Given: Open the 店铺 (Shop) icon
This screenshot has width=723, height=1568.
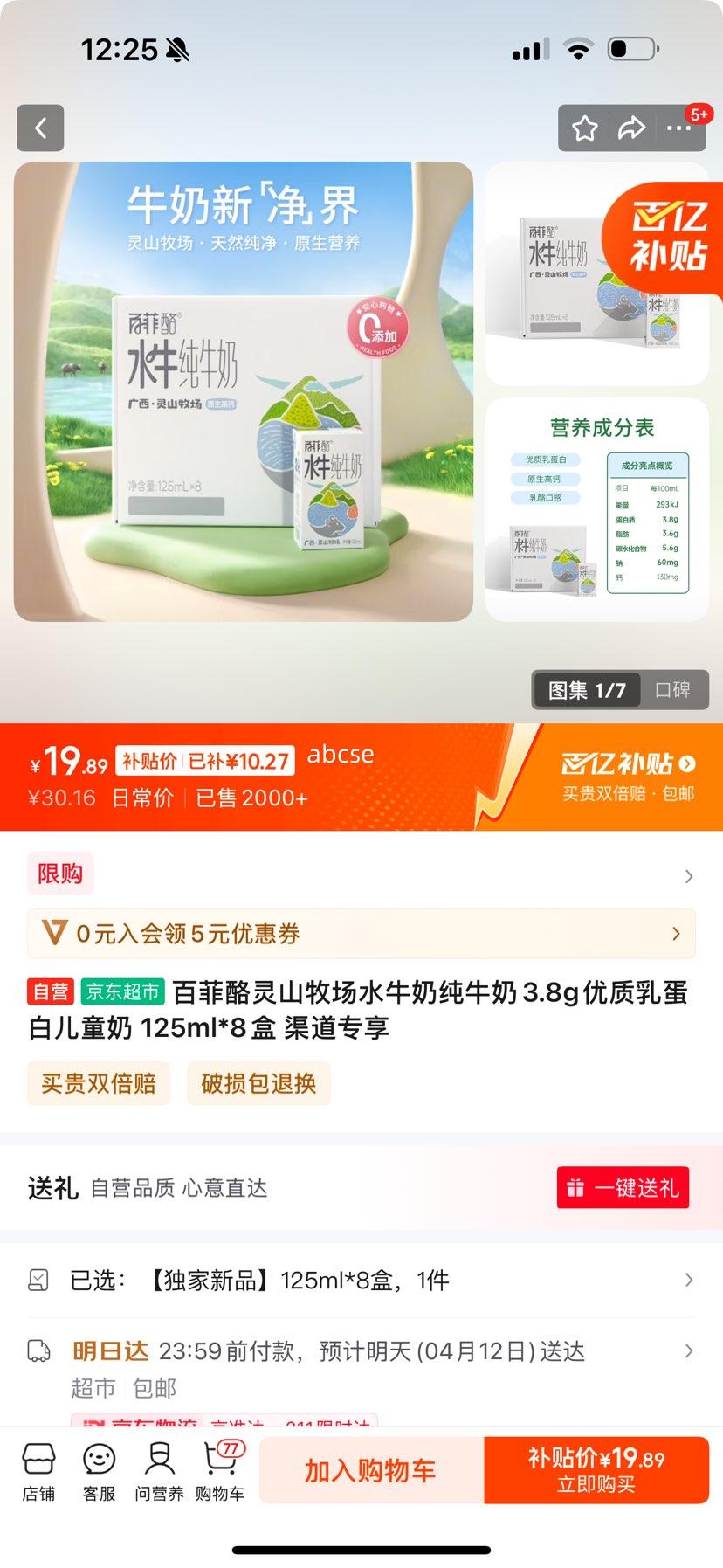Looking at the screenshot, I should coord(37,1470).
